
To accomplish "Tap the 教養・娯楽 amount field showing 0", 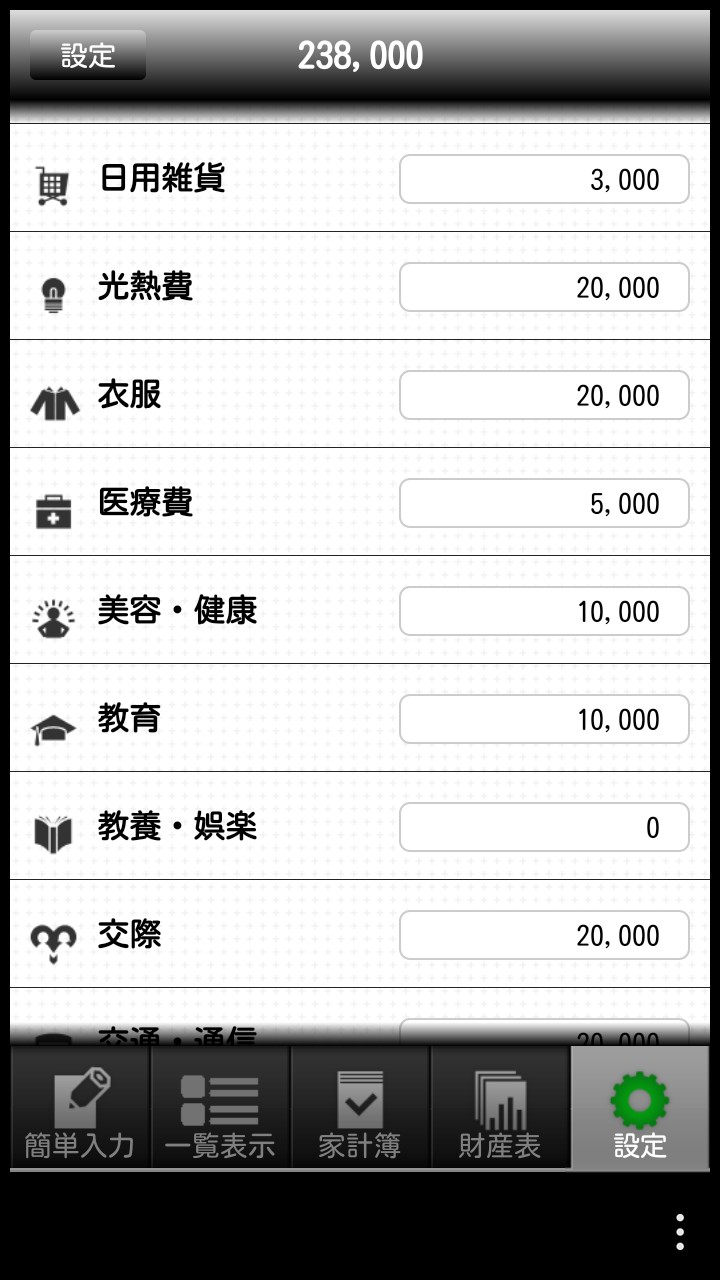I will pos(544,827).
